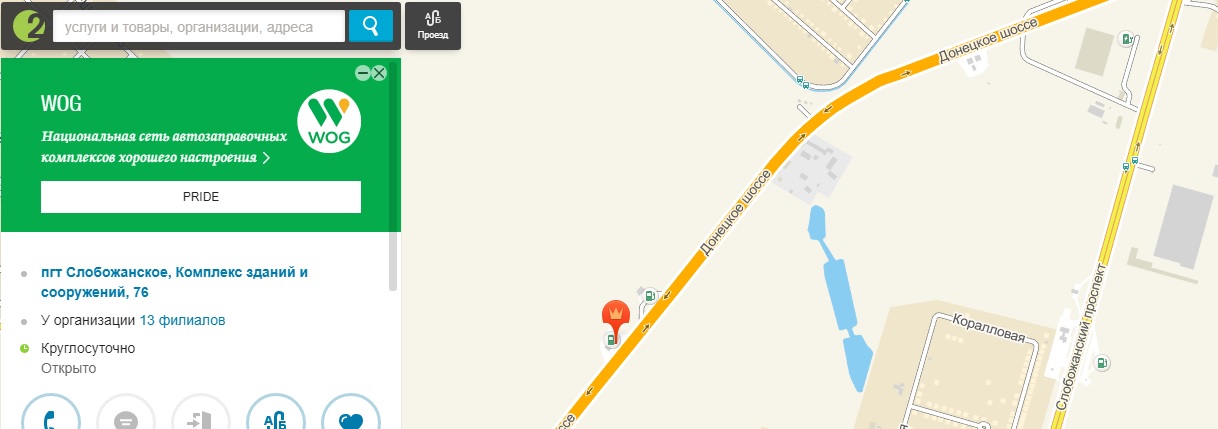Open the 2GIS logo menu
Viewport: 1218px width, 429px height.
point(28,26)
